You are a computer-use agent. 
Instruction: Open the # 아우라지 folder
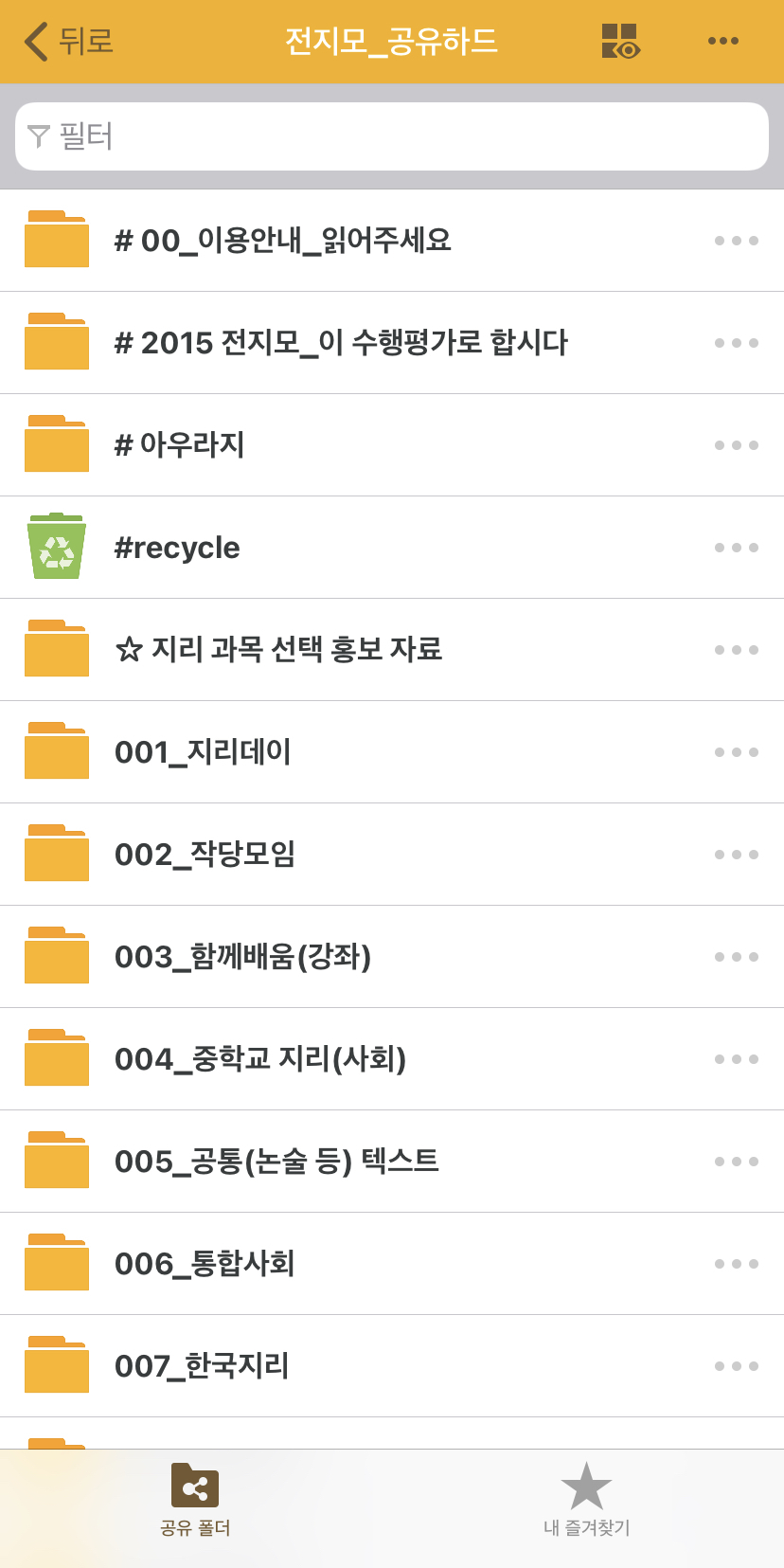[180, 445]
